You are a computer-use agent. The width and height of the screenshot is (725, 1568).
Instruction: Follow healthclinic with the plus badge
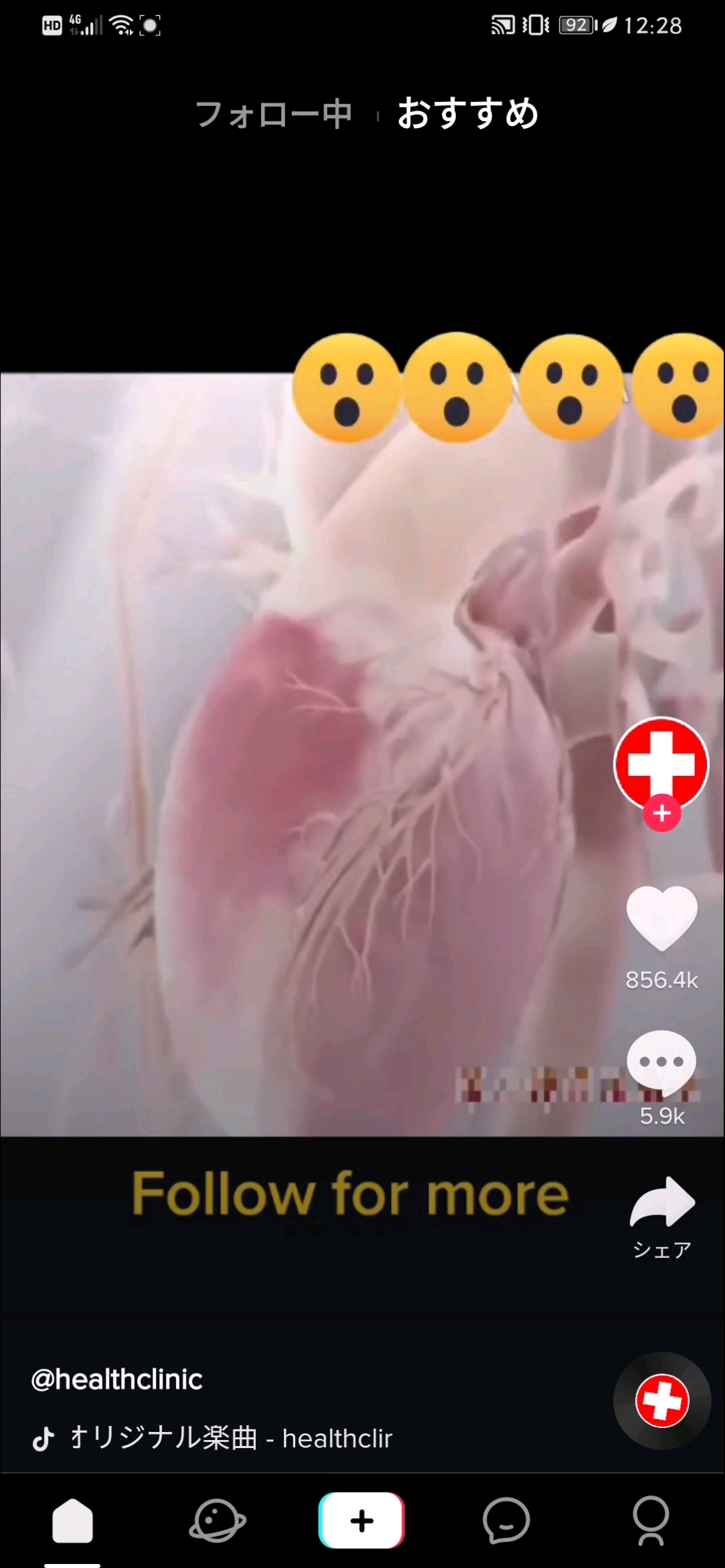point(662,813)
